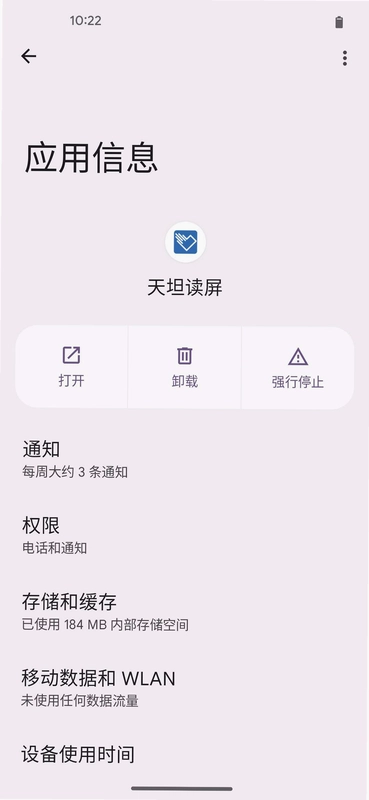This screenshot has height=800, width=369.
Task: Force stop the app with 强行停止
Action: [x=298, y=367]
